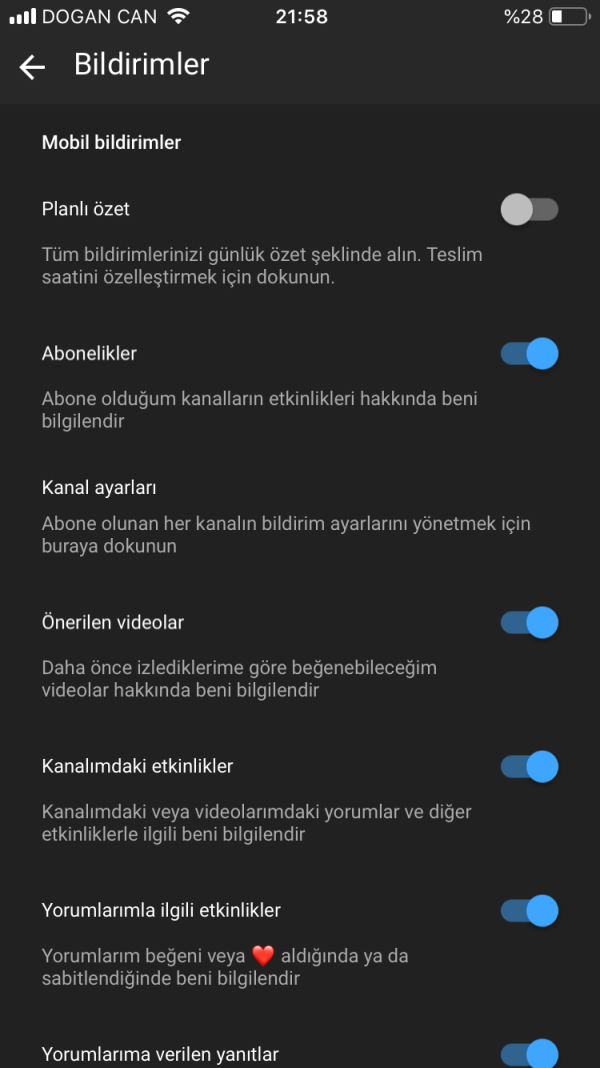Enable the Planlı özet toggle
The width and height of the screenshot is (600, 1068).
point(529,210)
